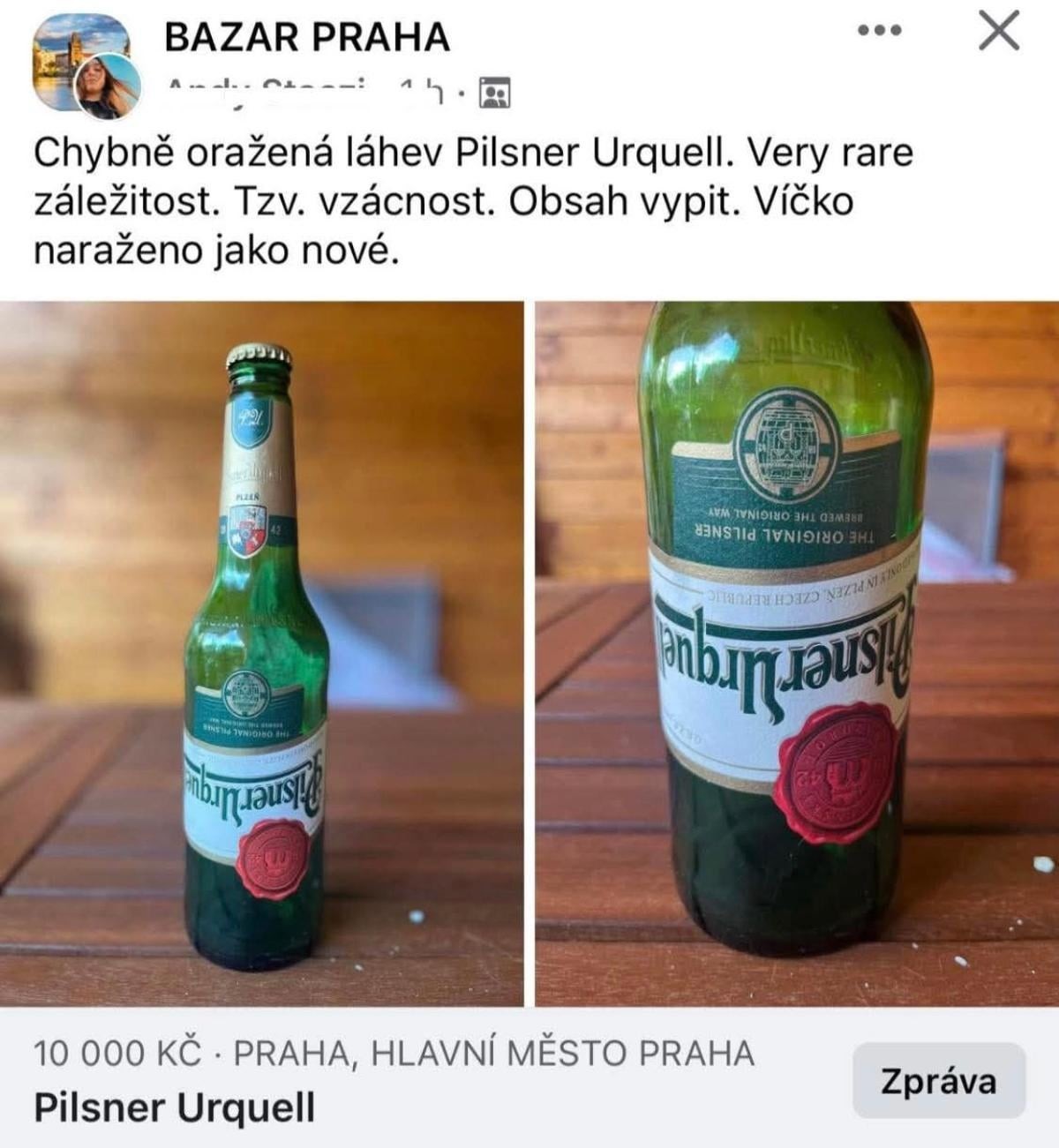Open the full bottle photo on the left
The height and width of the screenshot is (1148, 1059).
(x=261, y=654)
